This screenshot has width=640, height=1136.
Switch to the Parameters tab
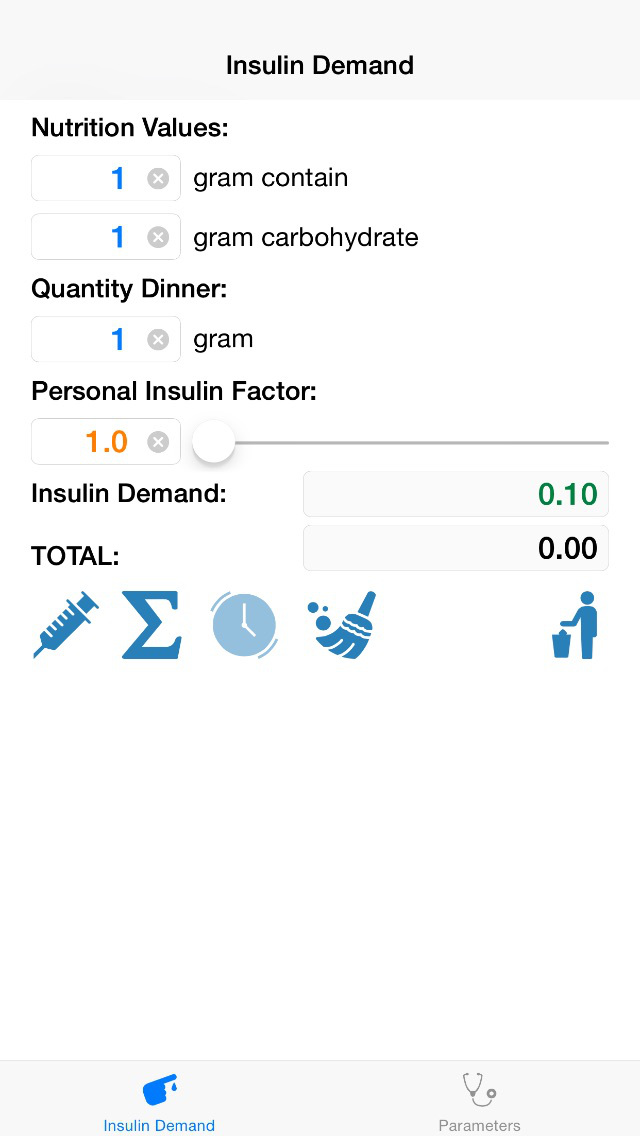pyautogui.click(x=479, y=1100)
